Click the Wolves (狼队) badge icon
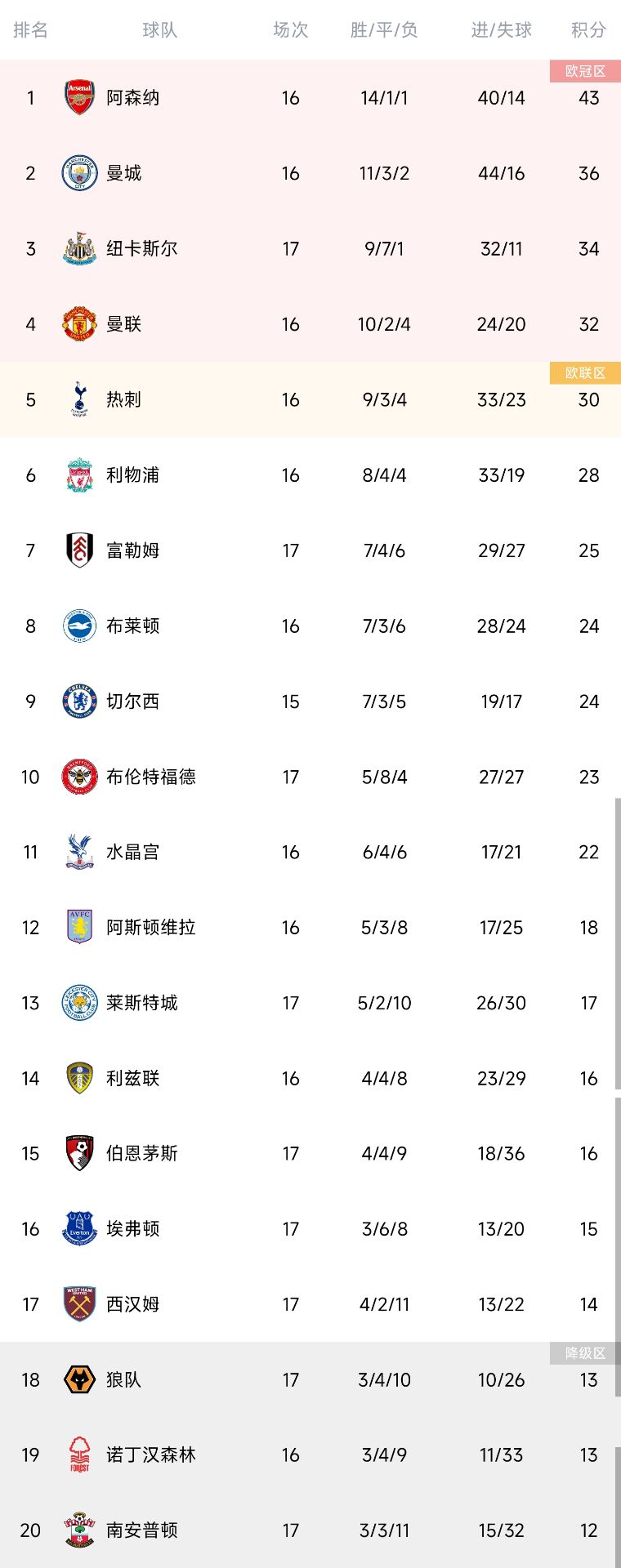 click(x=79, y=1379)
